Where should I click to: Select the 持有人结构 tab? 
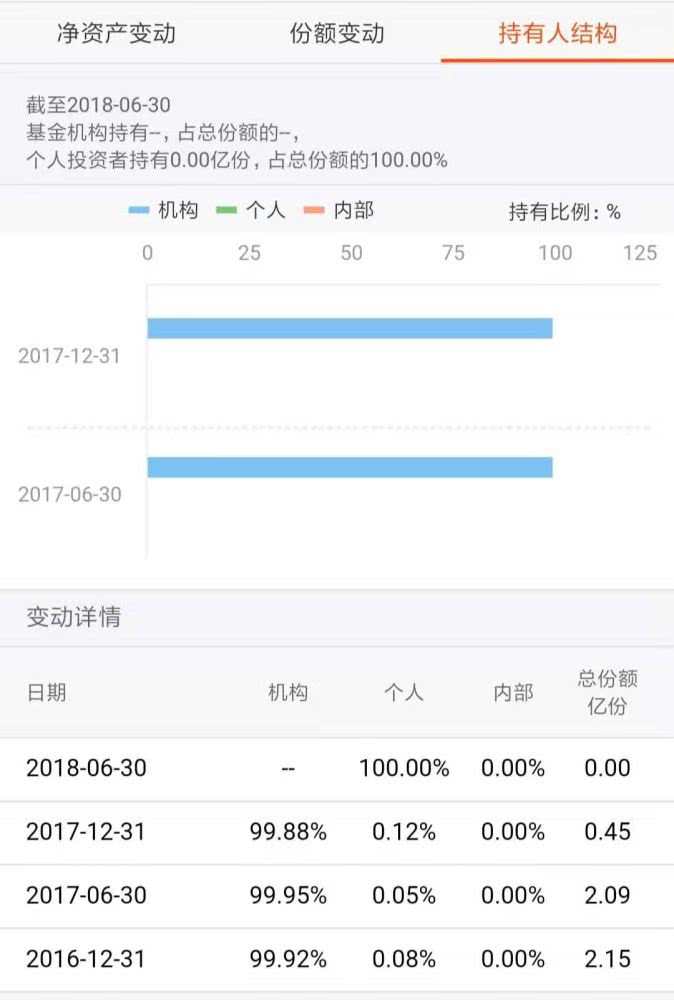click(557, 33)
